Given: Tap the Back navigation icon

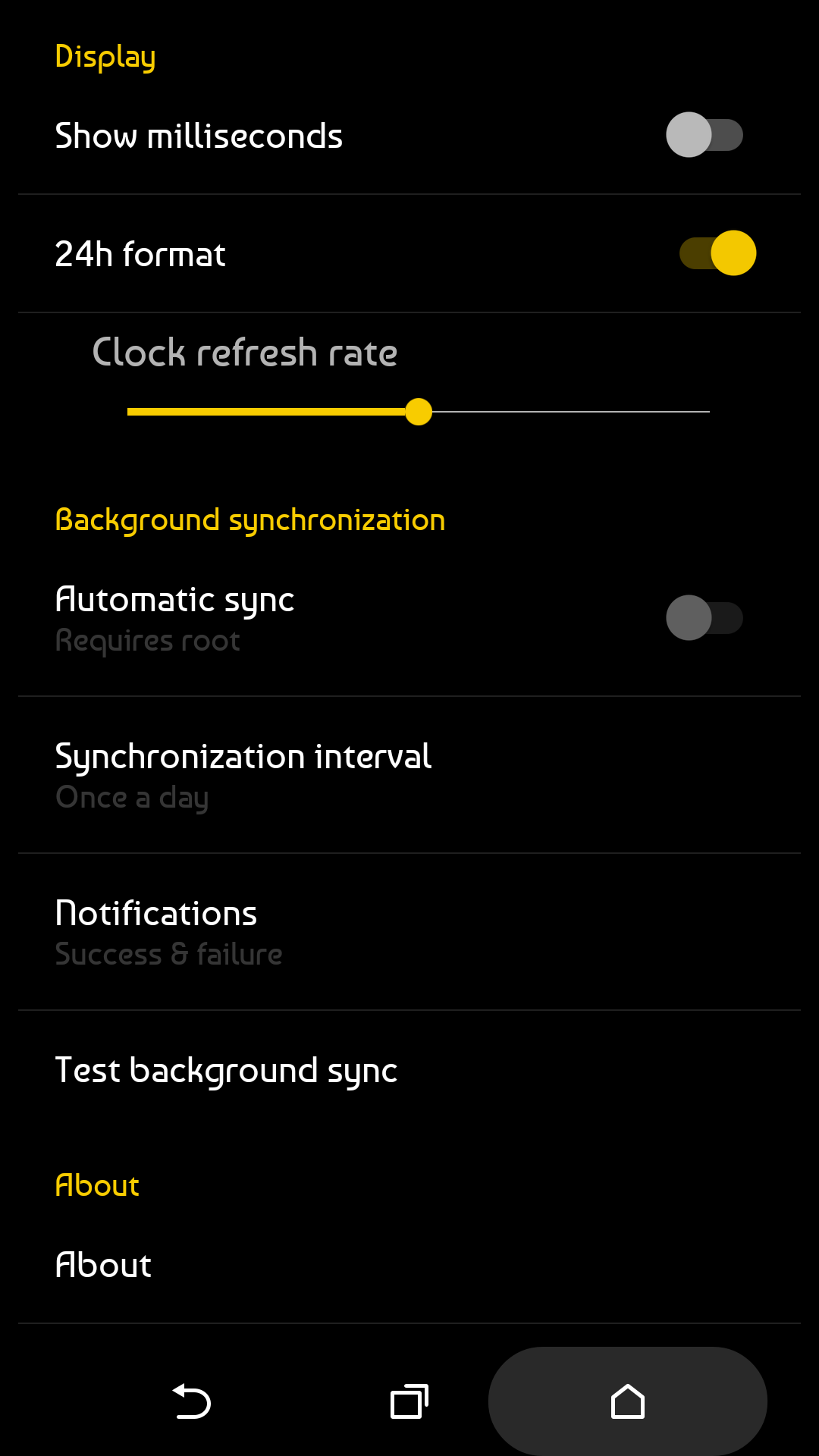Looking at the screenshot, I should [192, 1401].
